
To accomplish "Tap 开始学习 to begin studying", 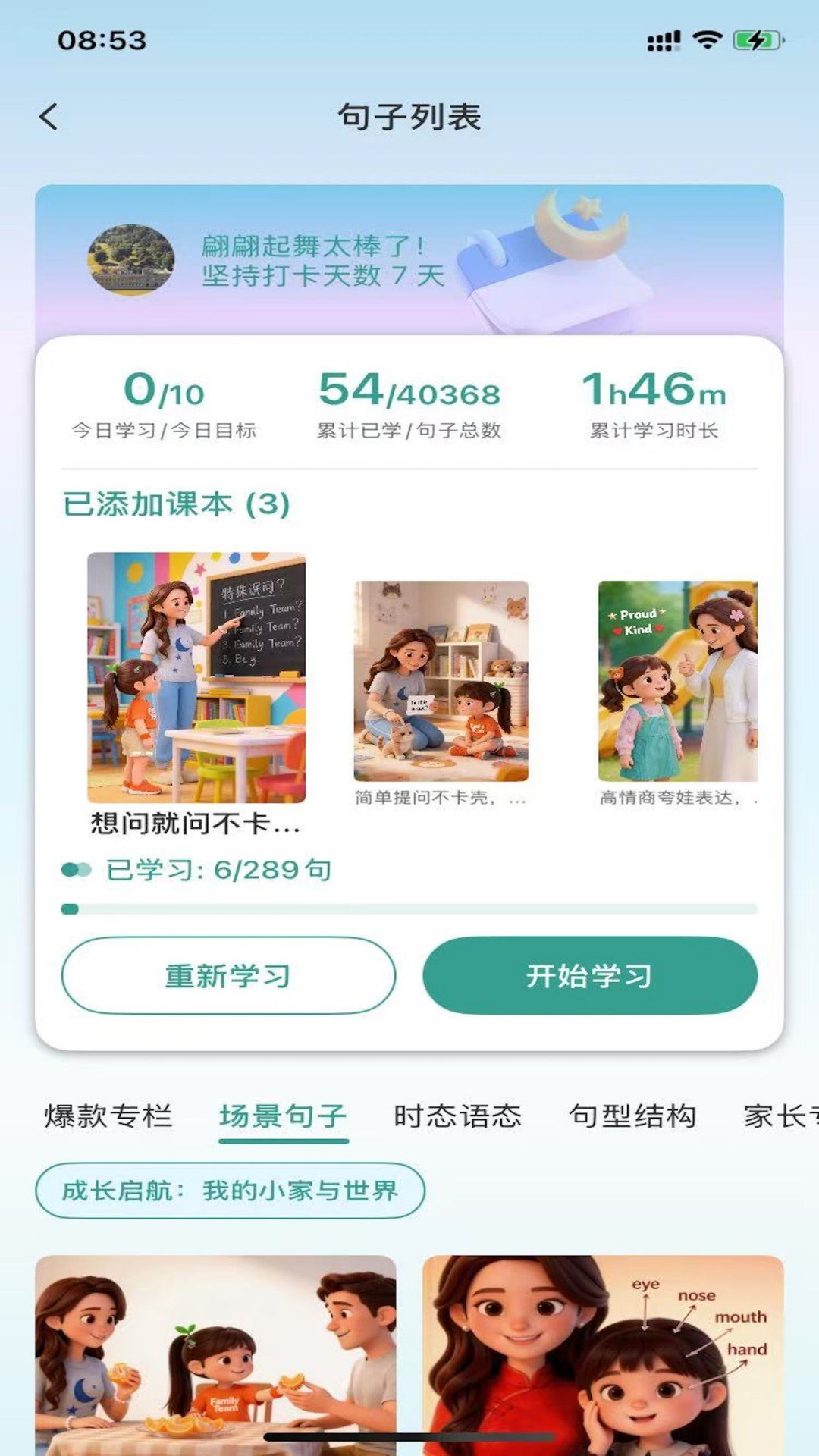I will click(589, 975).
